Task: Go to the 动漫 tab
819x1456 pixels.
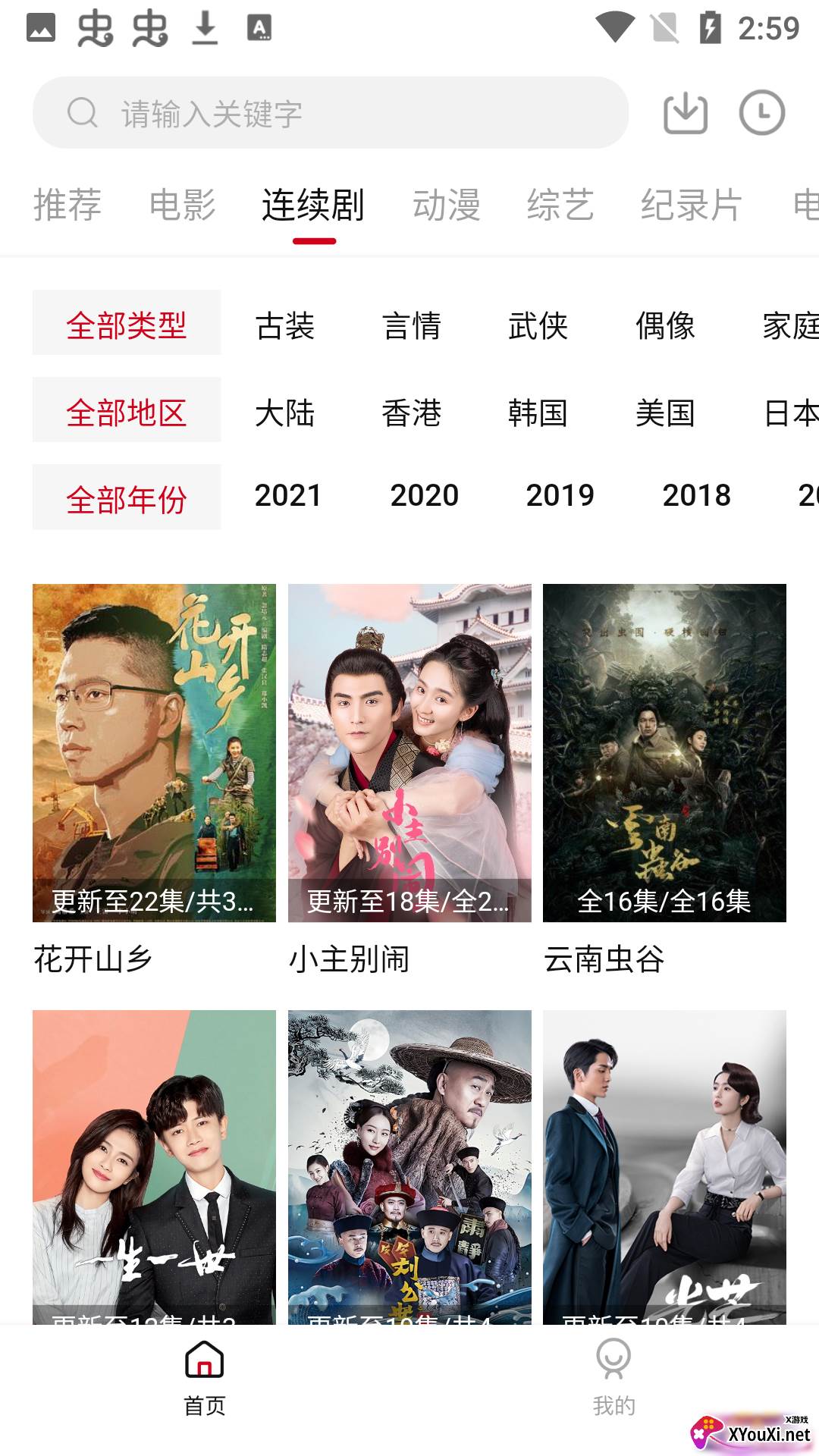Action: (446, 206)
